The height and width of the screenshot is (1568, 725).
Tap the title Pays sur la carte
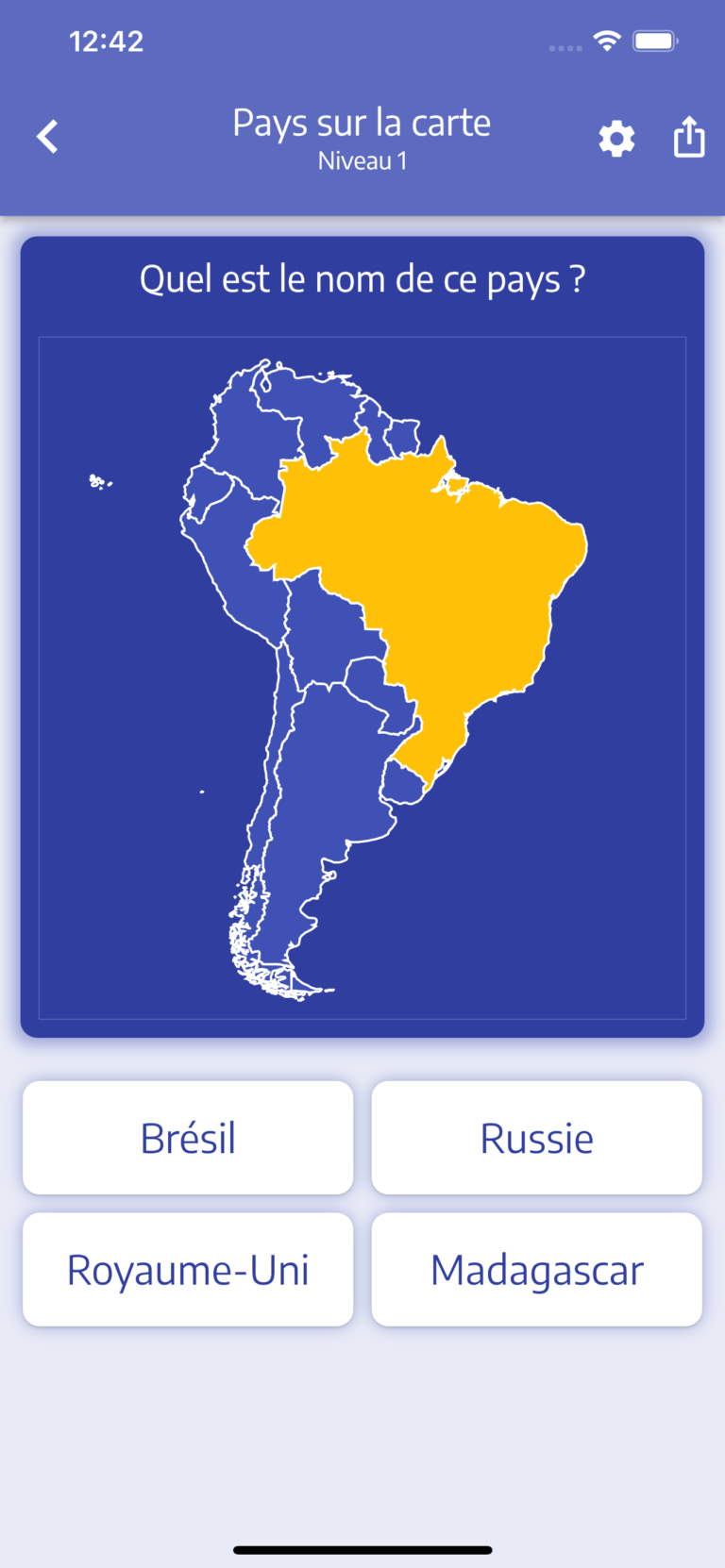pos(362,123)
